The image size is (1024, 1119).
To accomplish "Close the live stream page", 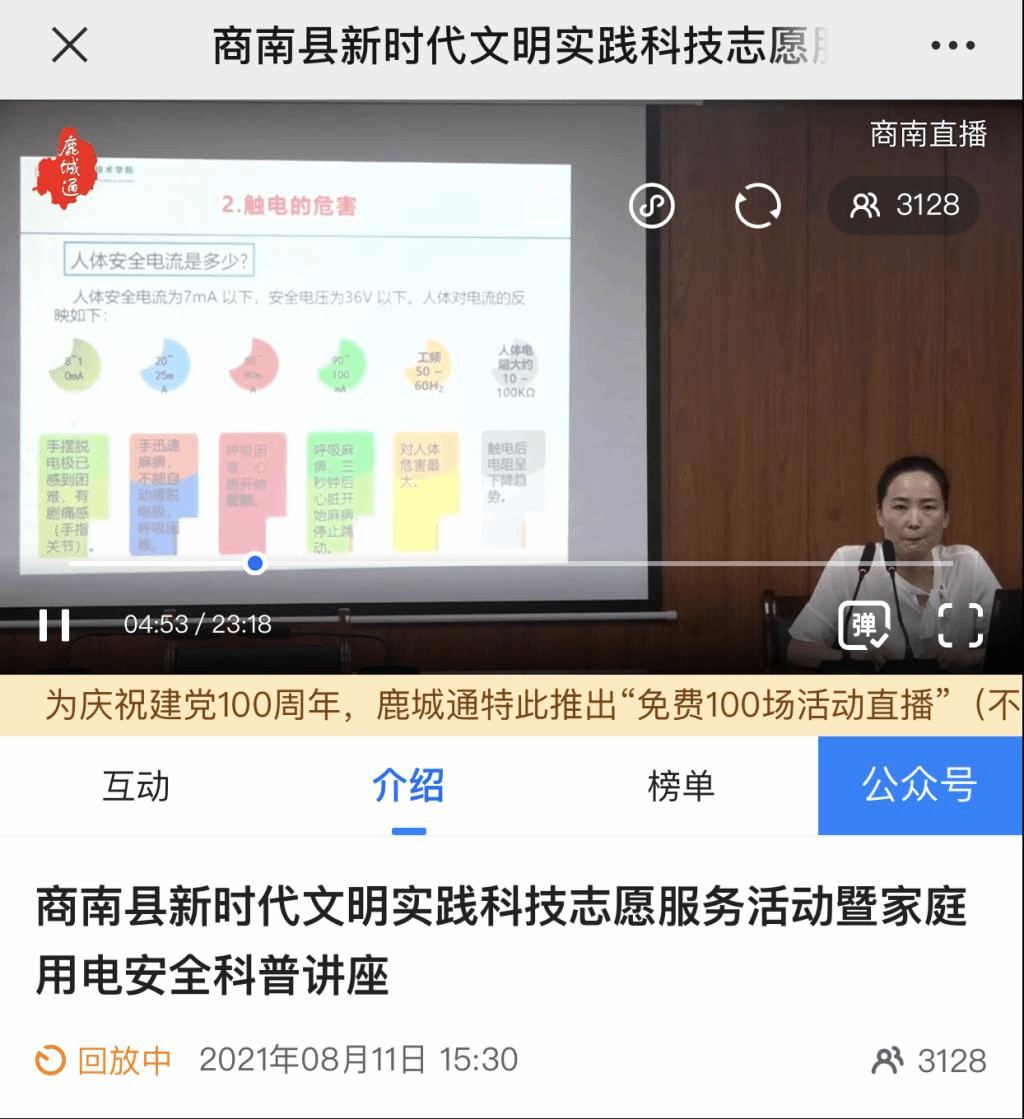I will (x=69, y=45).
